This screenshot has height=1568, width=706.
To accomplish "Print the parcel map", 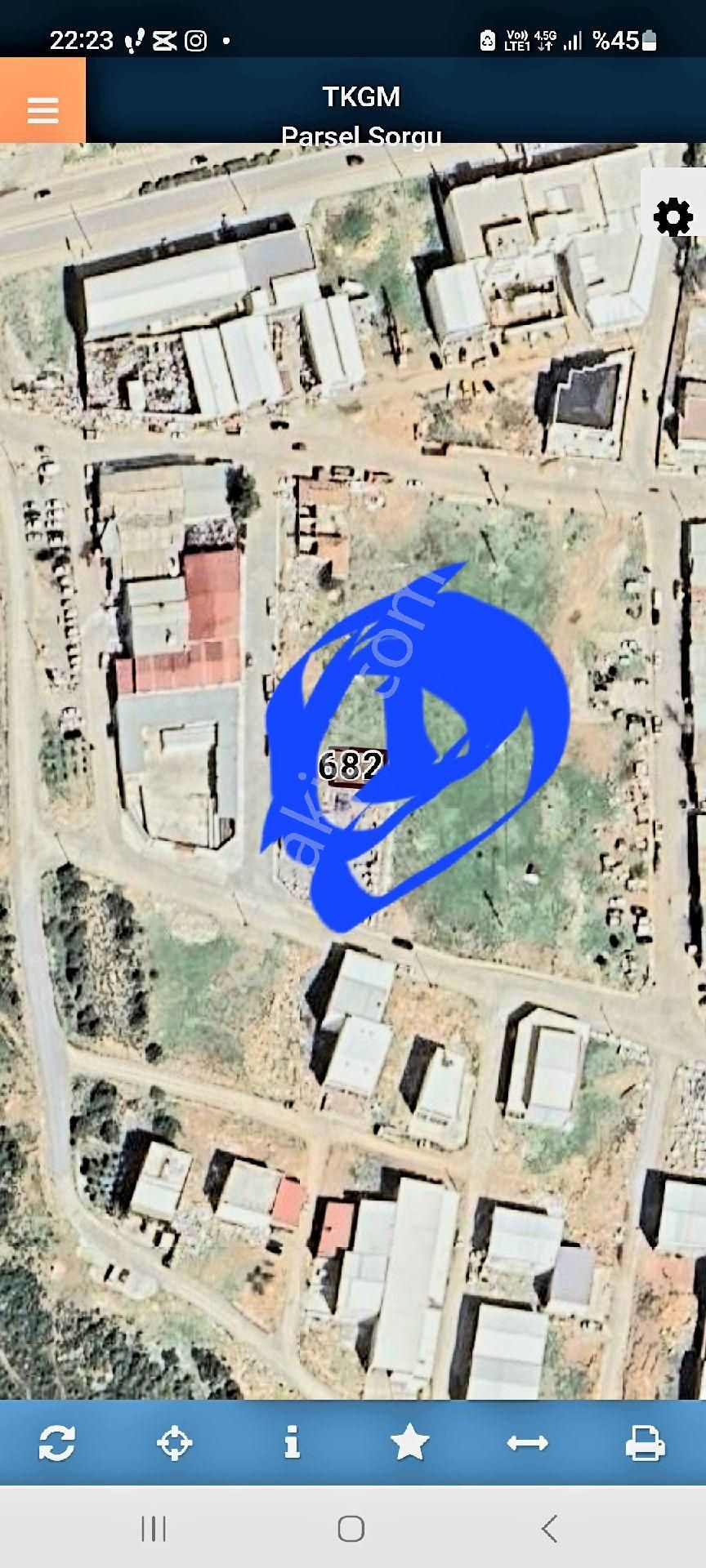I will 645,1443.
